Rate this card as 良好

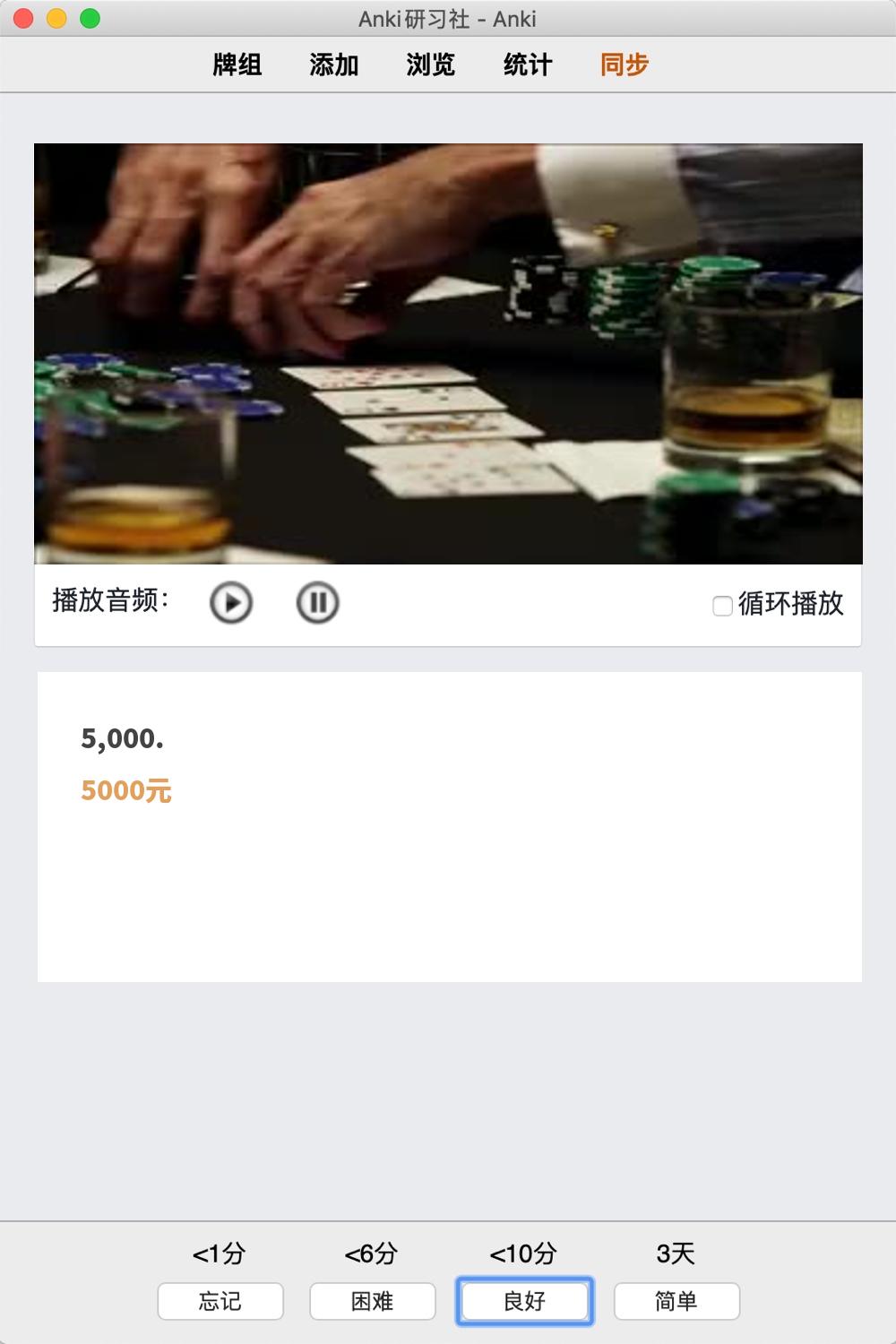pyautogui.click(x=525, y=1301)
